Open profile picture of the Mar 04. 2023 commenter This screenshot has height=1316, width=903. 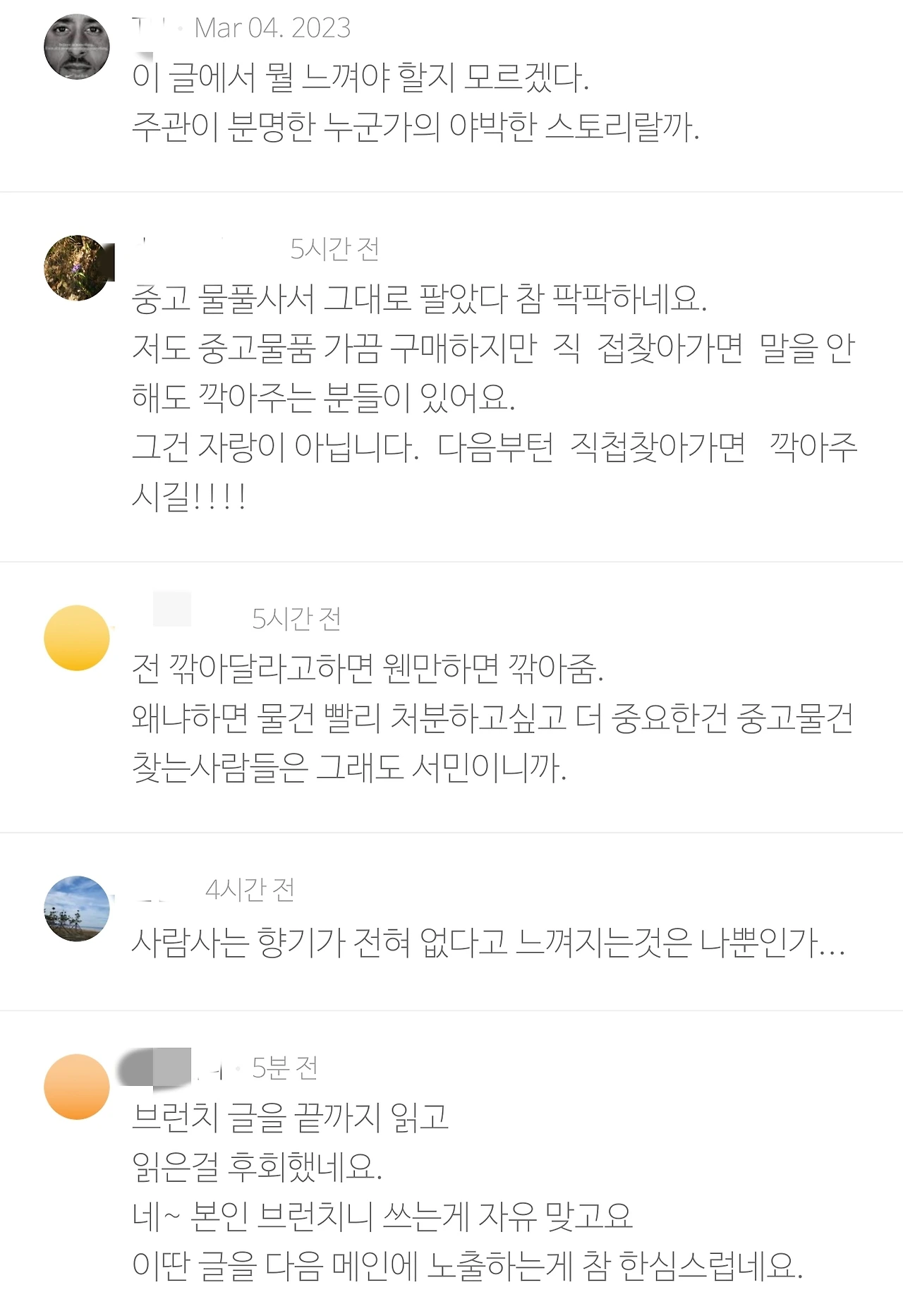(77, 47)
